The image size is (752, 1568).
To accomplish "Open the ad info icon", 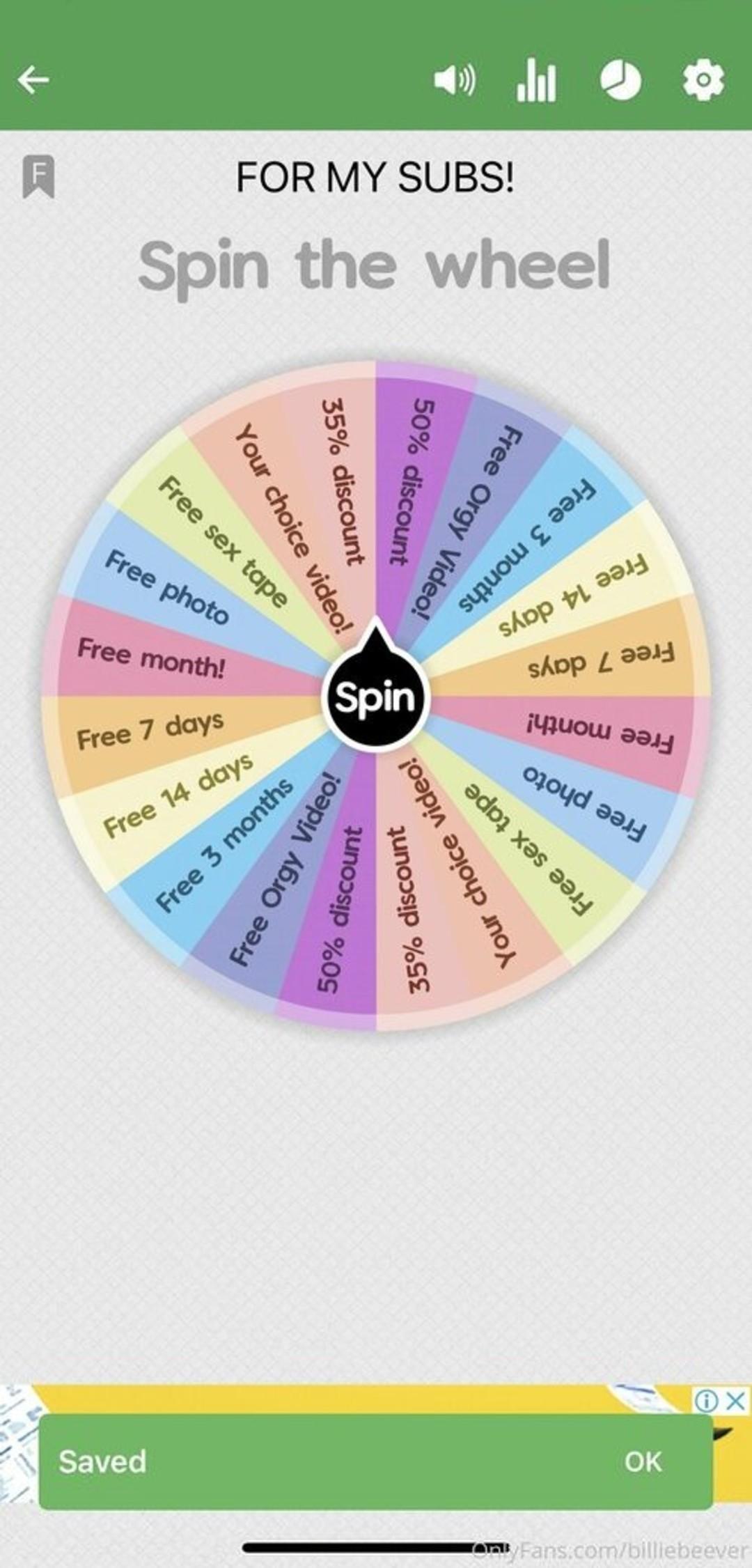I will pos(706,1400).
